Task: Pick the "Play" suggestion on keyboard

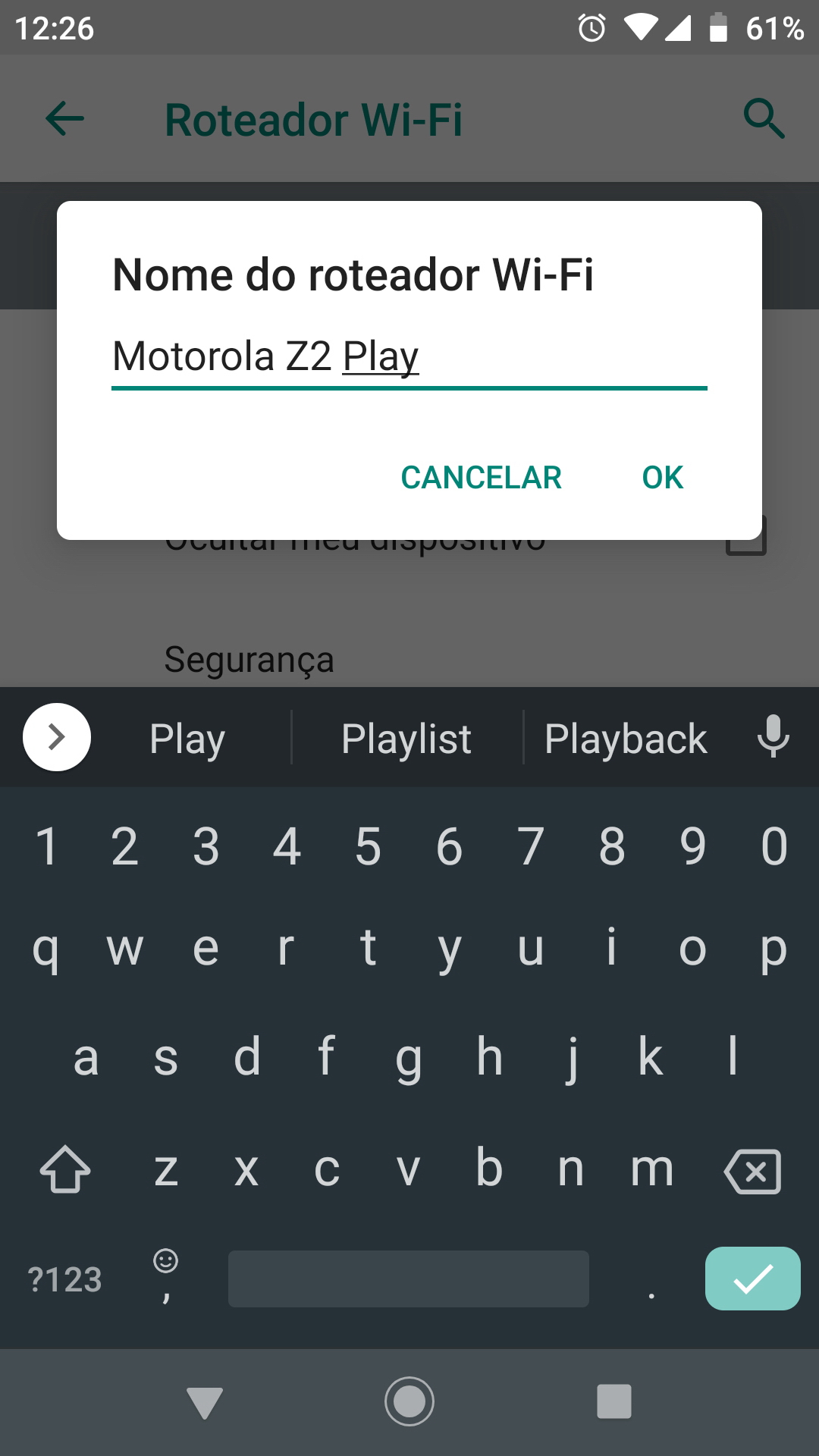Action: (187, 739)
